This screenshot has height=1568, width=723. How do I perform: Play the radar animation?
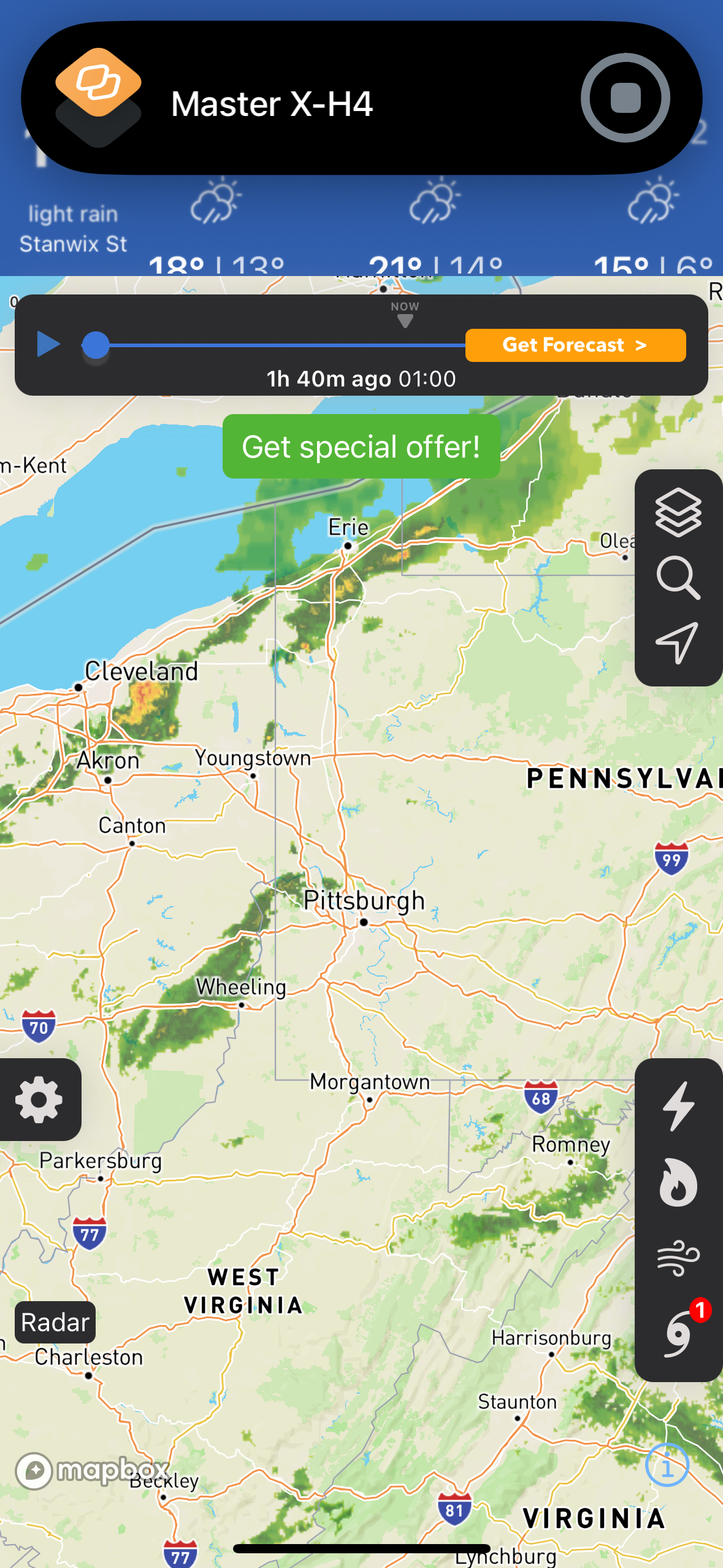click(48, 344)
